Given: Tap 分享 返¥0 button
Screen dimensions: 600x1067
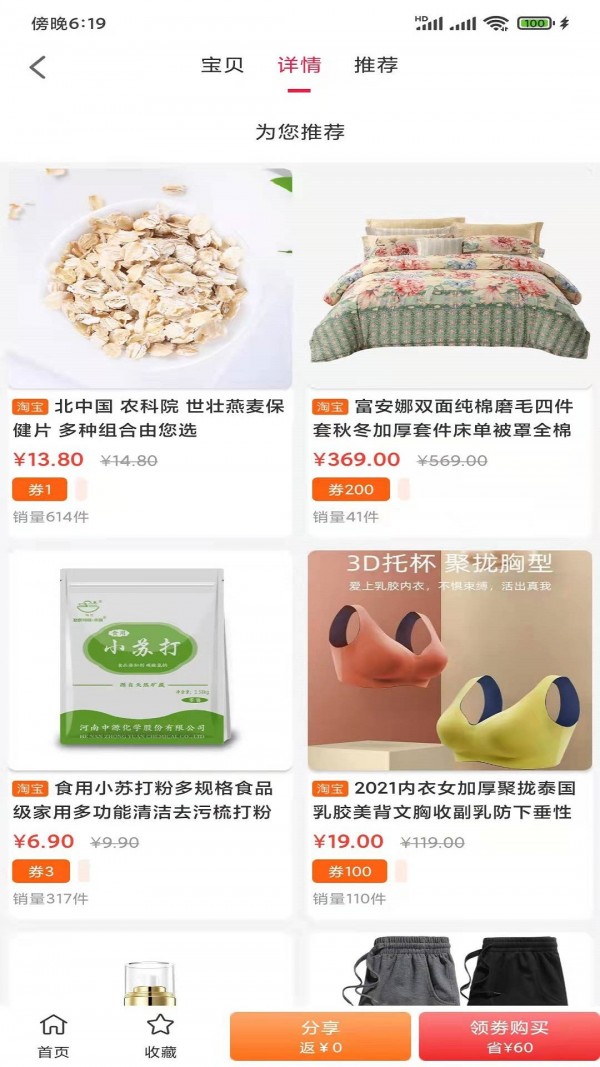Looking at the screenshot, I should 320,1036.
